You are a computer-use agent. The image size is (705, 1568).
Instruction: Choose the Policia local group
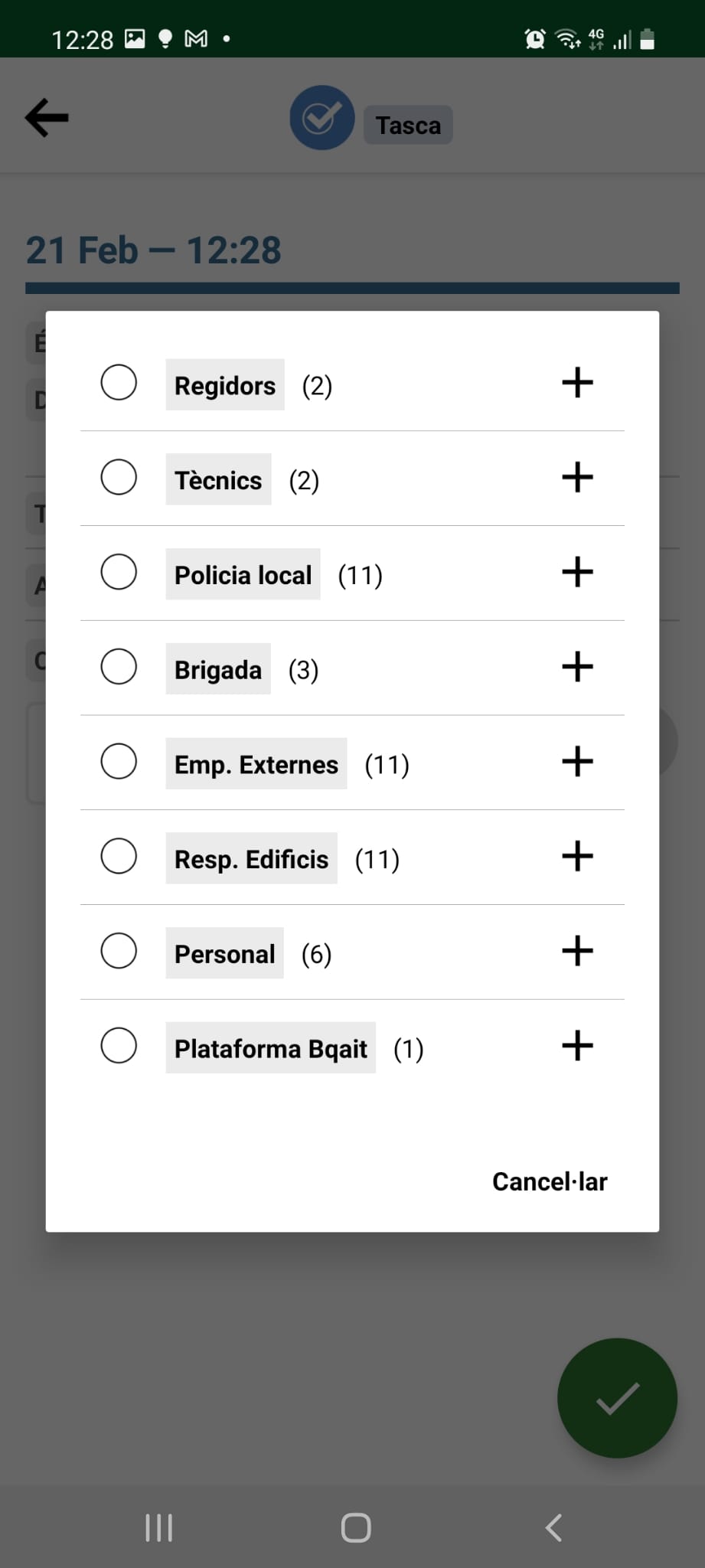pyautogui.click(x=119, y=573)
